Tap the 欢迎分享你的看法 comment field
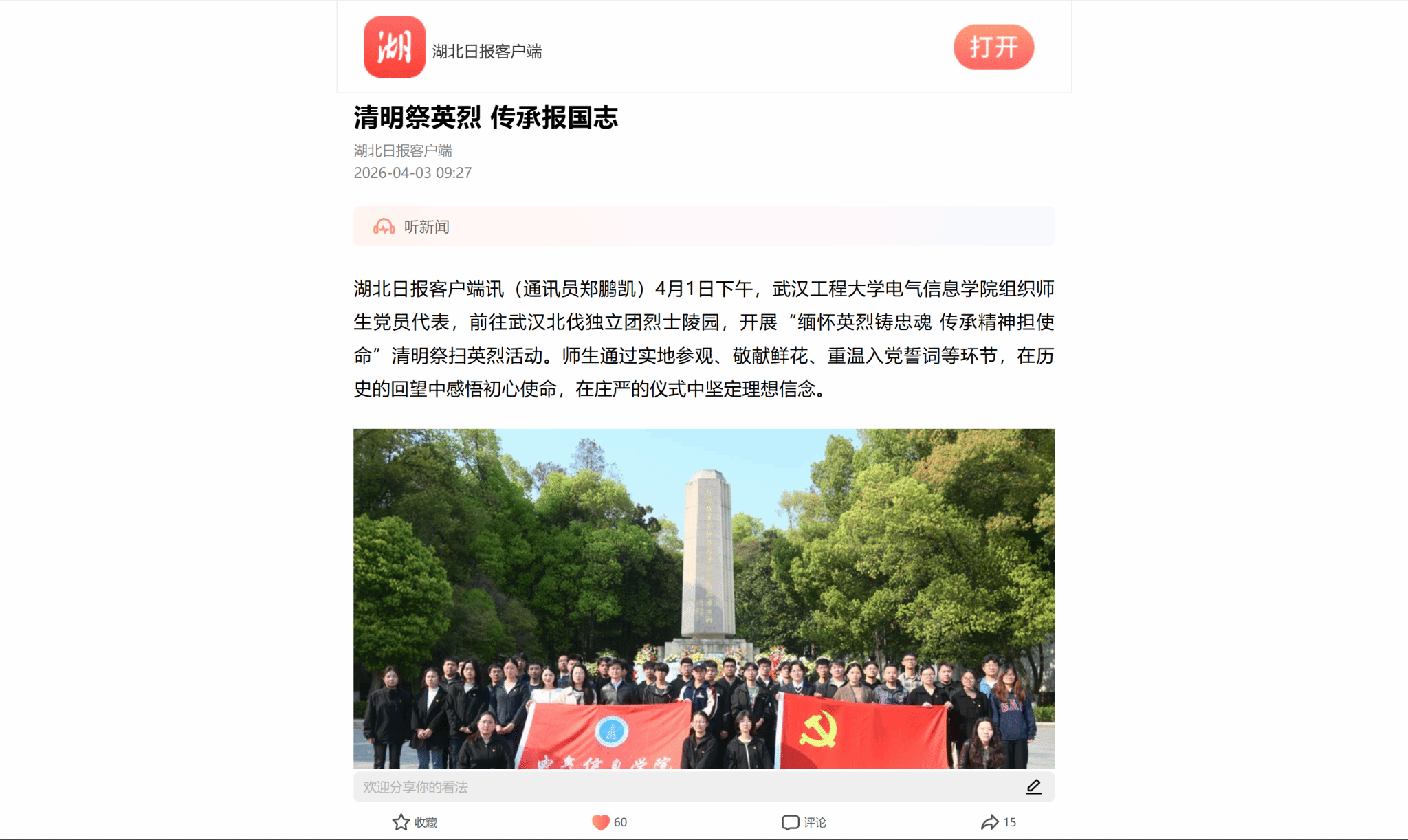 tap(687, 787)
